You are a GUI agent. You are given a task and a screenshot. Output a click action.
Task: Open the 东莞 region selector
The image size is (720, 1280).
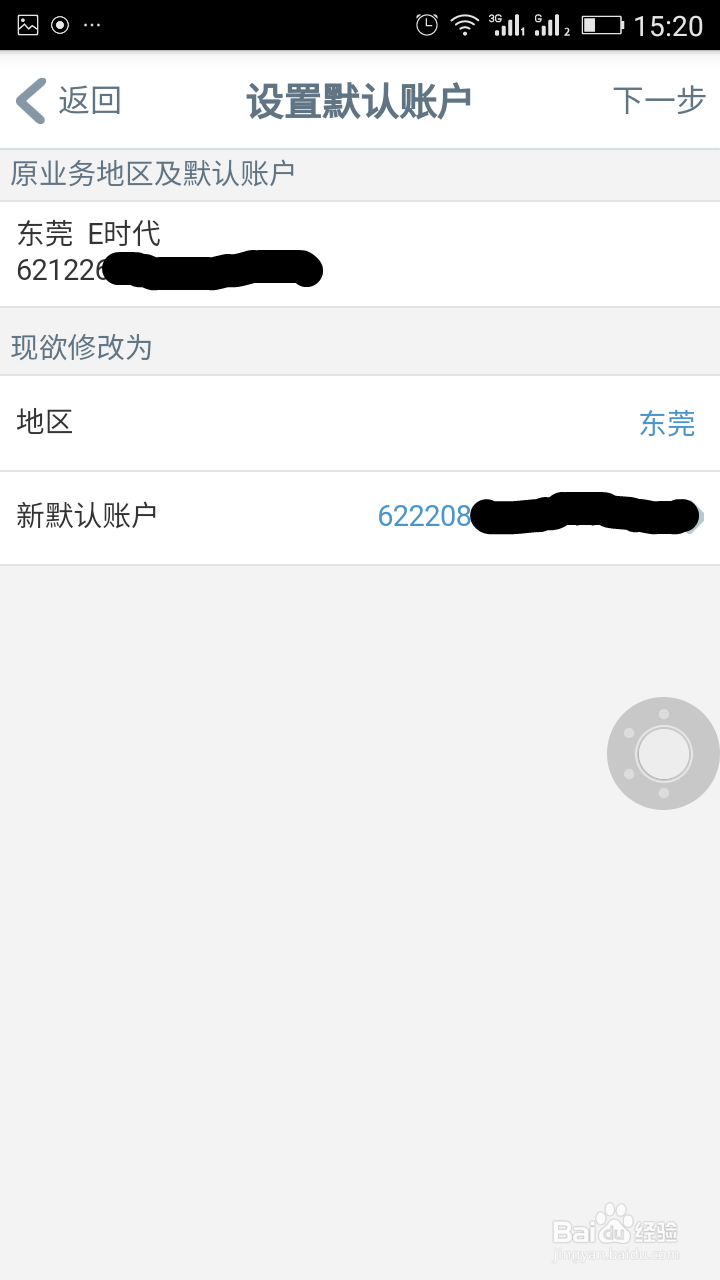click(x=668, y=424)
